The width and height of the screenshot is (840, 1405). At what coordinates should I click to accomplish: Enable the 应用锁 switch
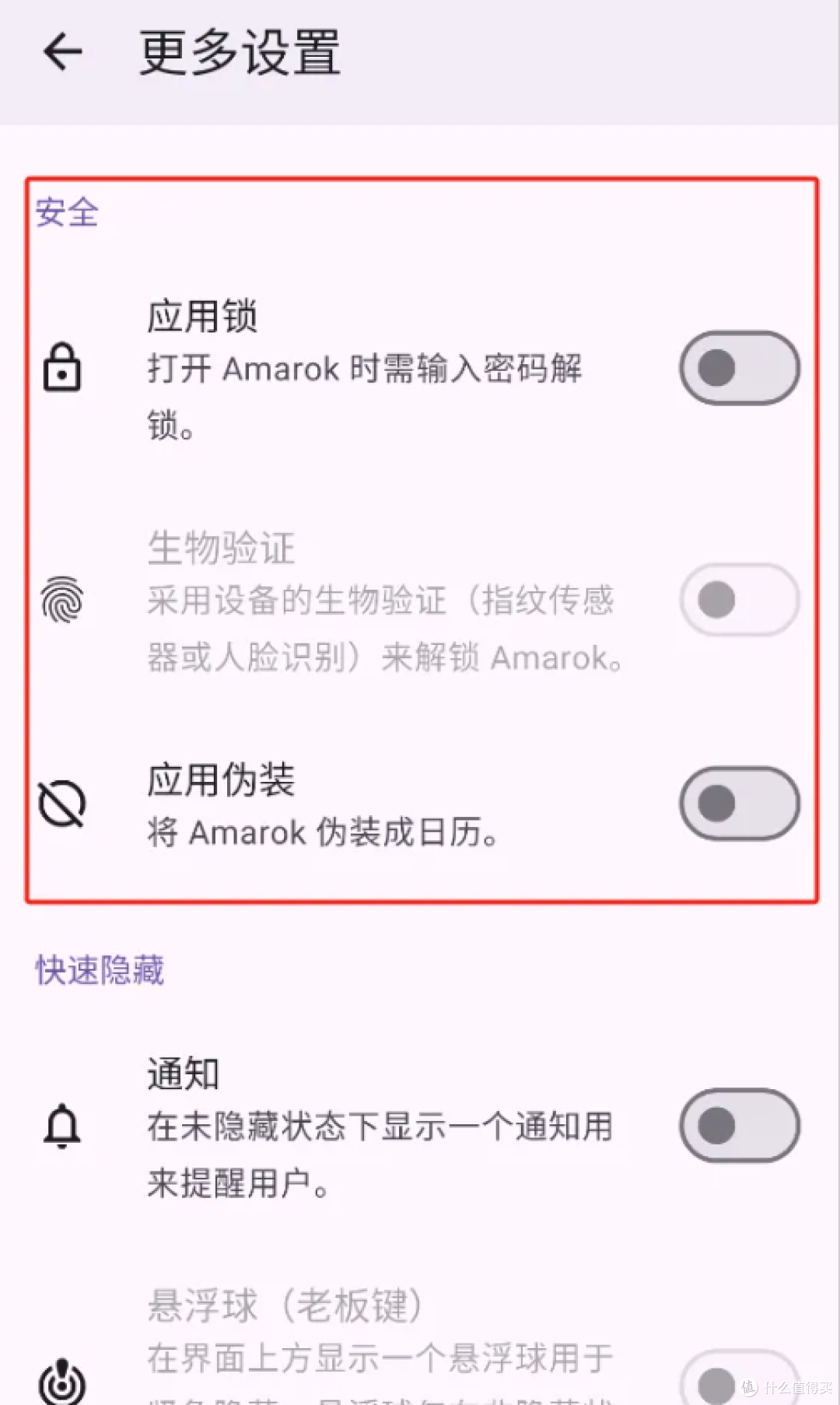[740, 368]
